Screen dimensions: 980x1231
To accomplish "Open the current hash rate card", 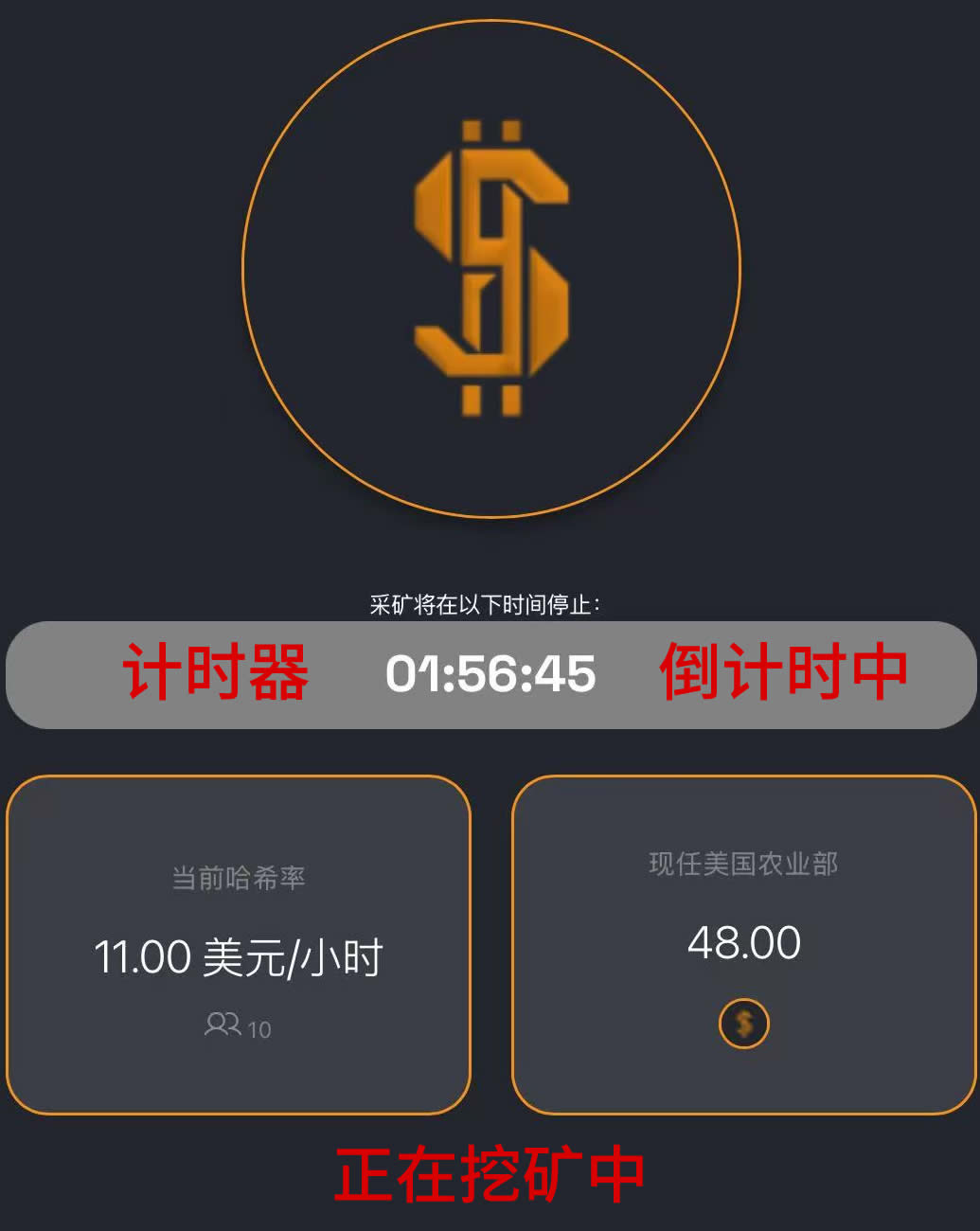I will (239, 945).
